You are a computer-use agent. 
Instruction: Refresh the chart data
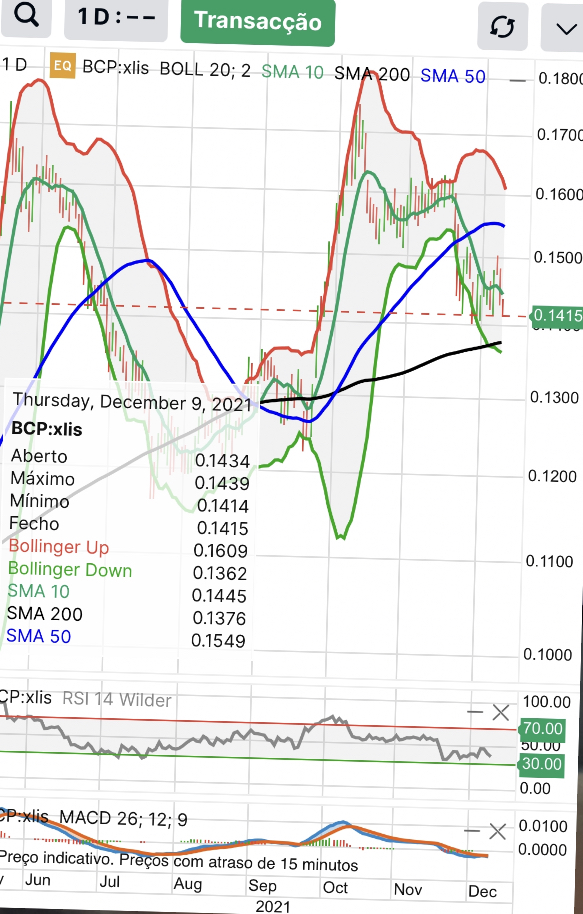pyautogui.click(x=503, y=27)
